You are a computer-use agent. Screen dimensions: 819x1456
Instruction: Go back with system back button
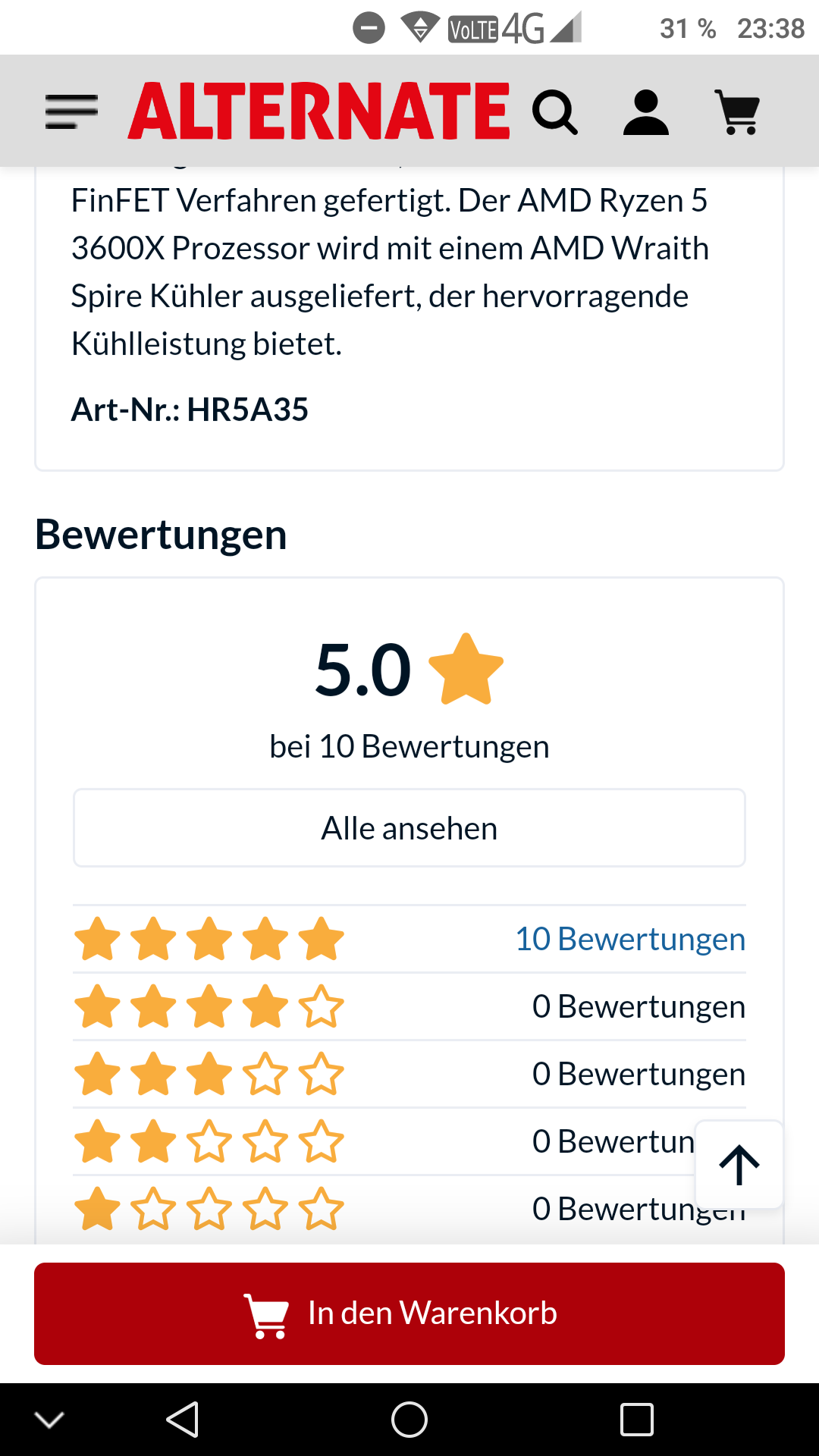183,1420
